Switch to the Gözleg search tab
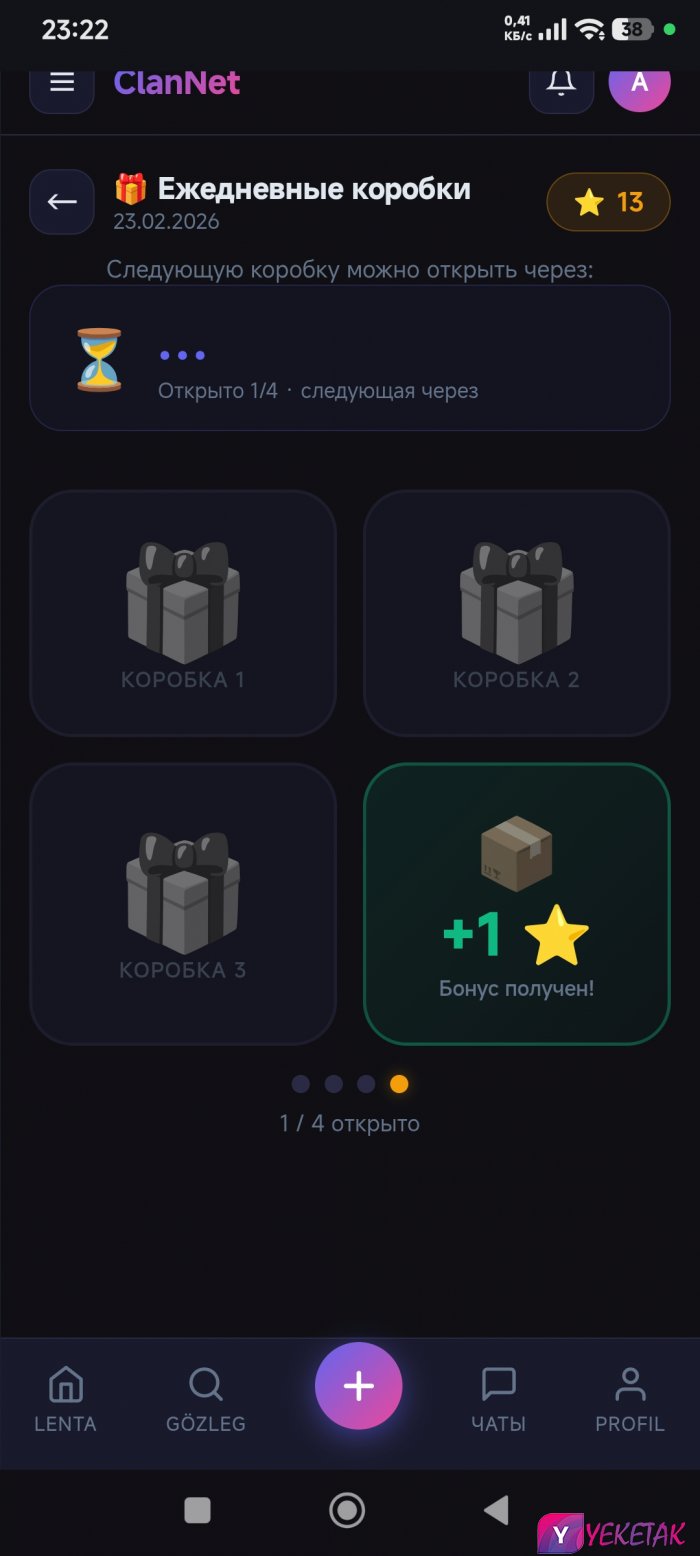Image resolution: width=700 pixels, height=1556 pixels. coord(205,1400)
